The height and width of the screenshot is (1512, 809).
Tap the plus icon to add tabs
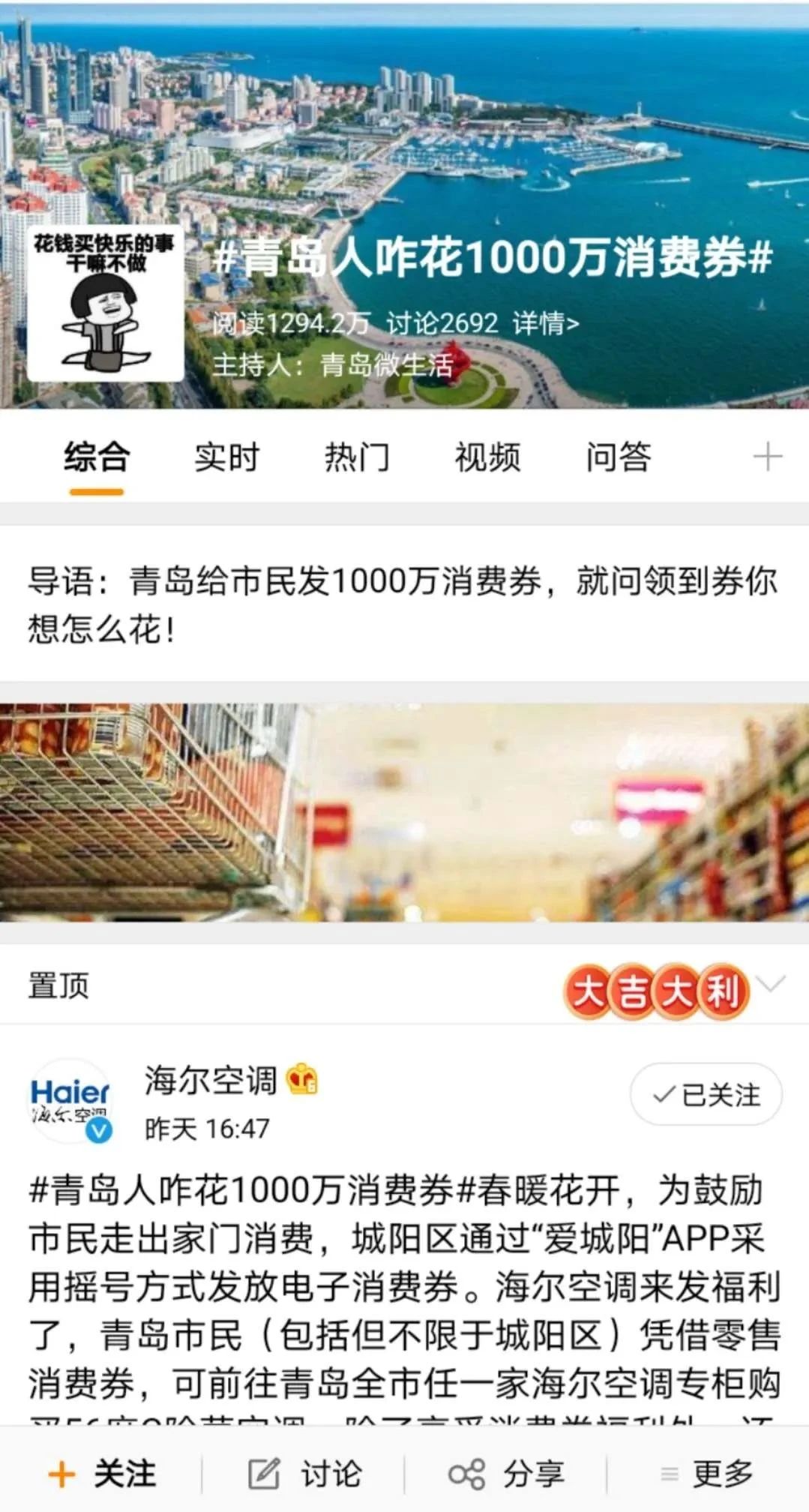coord(767,457)
